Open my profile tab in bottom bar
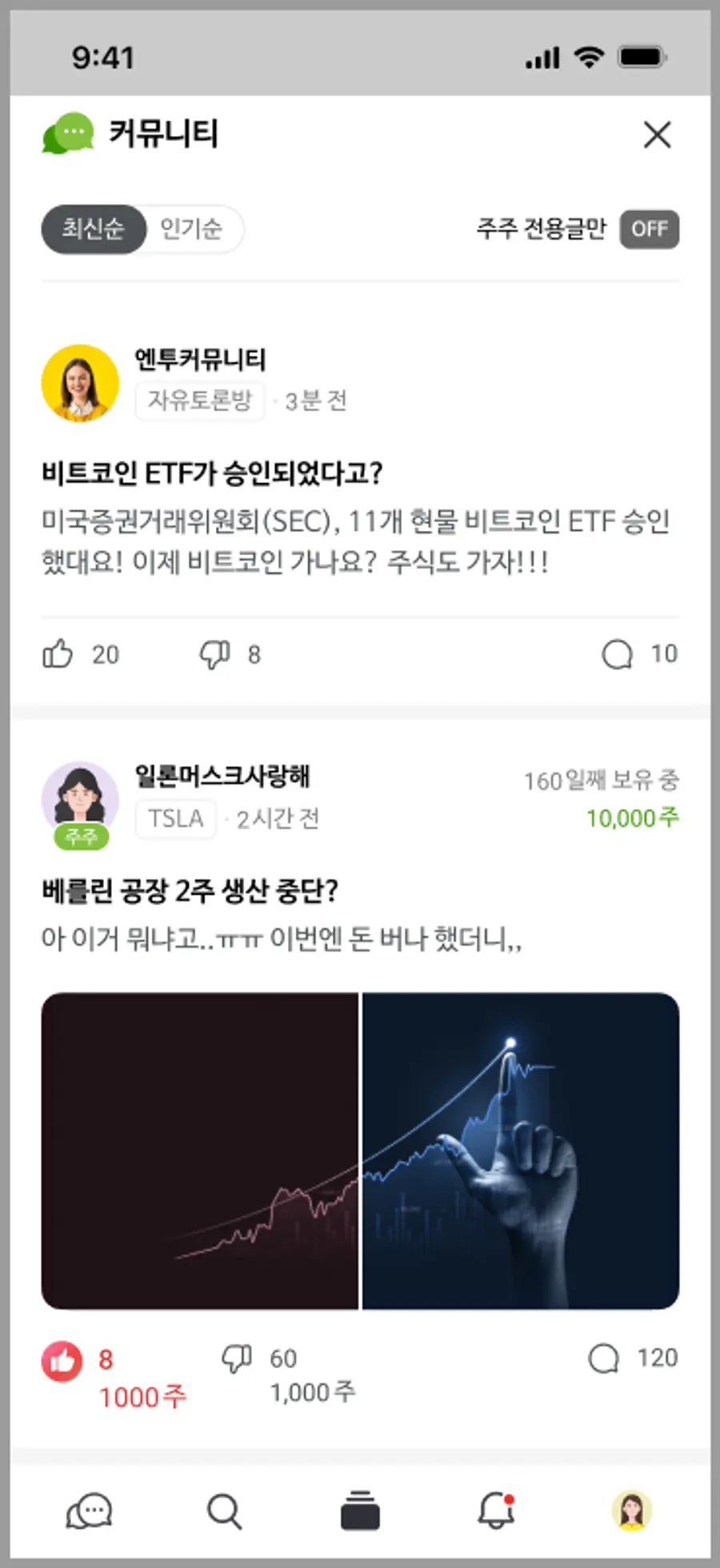The height and width of the screenshot is (1568, 720). [x=631, y=1511]
